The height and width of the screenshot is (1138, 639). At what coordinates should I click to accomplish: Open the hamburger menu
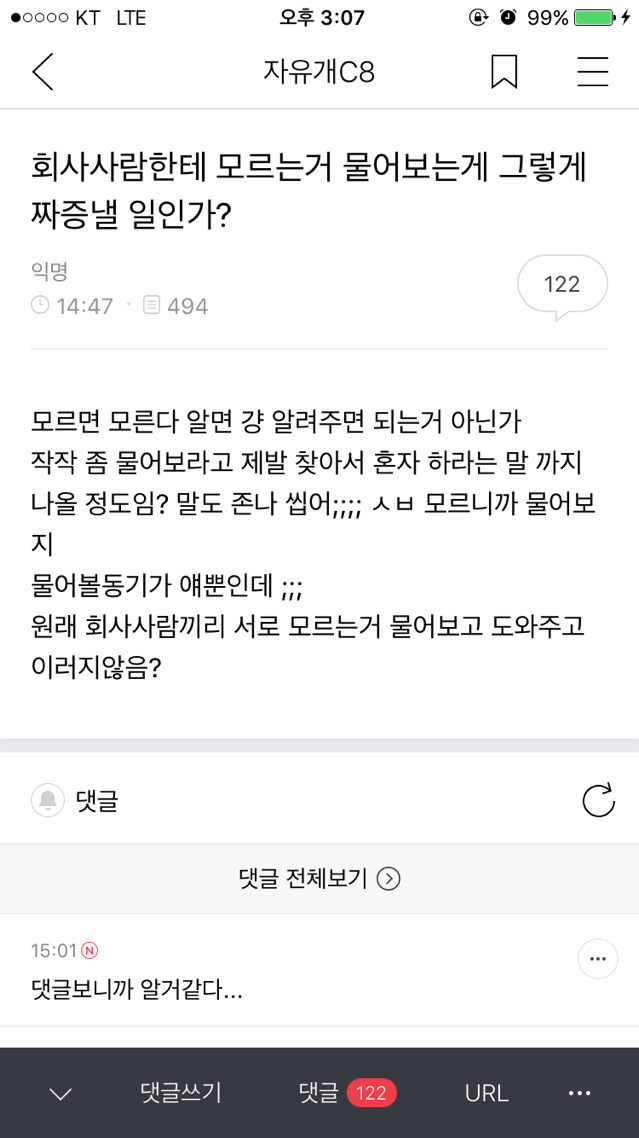[x=593, y=72]
